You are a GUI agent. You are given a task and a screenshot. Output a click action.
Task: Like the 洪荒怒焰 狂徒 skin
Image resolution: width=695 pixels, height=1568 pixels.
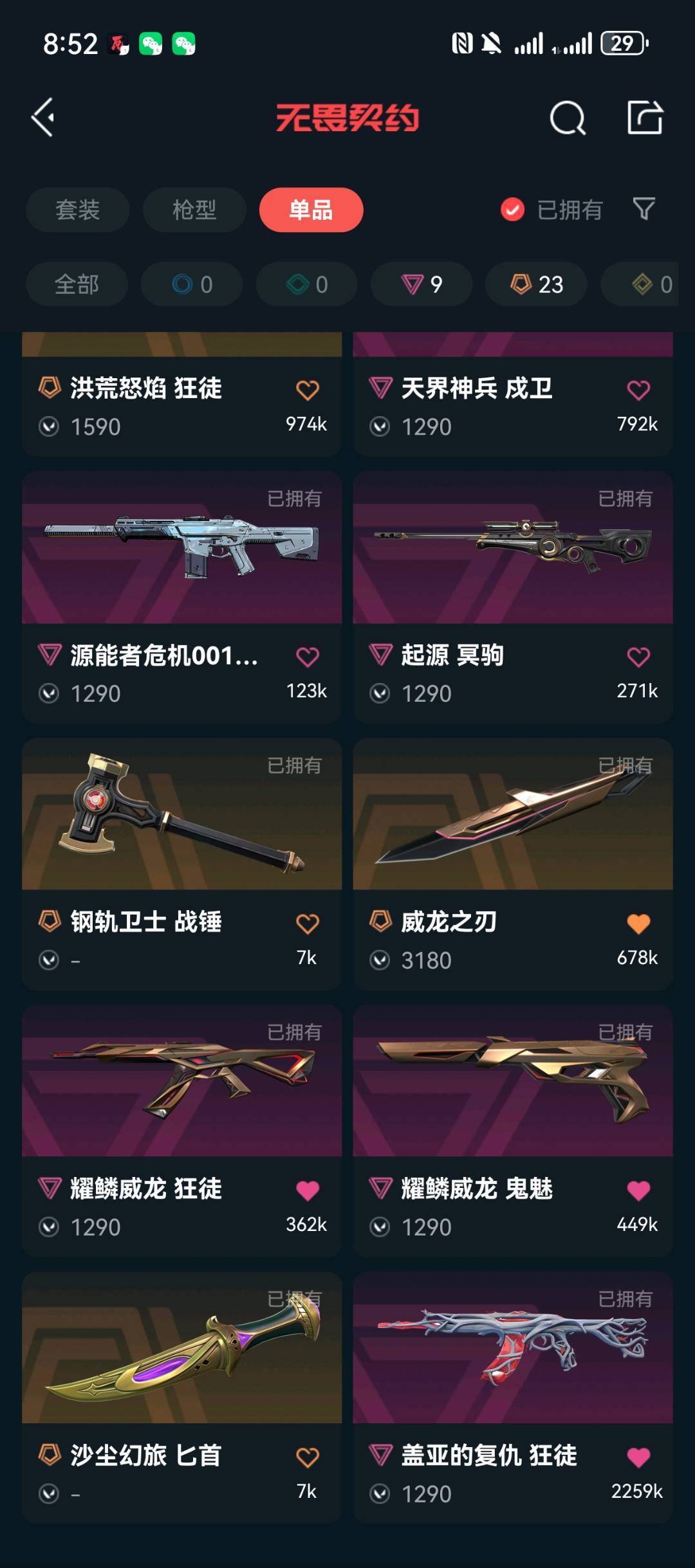pos(308,390)
